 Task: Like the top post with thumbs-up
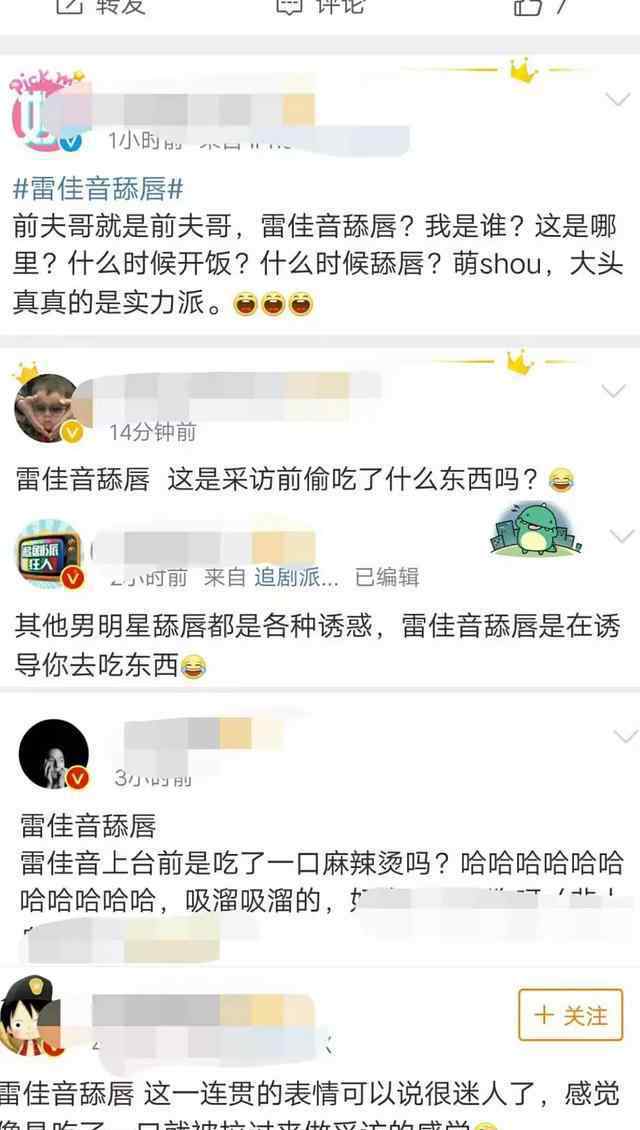click(x=540, y=6)
